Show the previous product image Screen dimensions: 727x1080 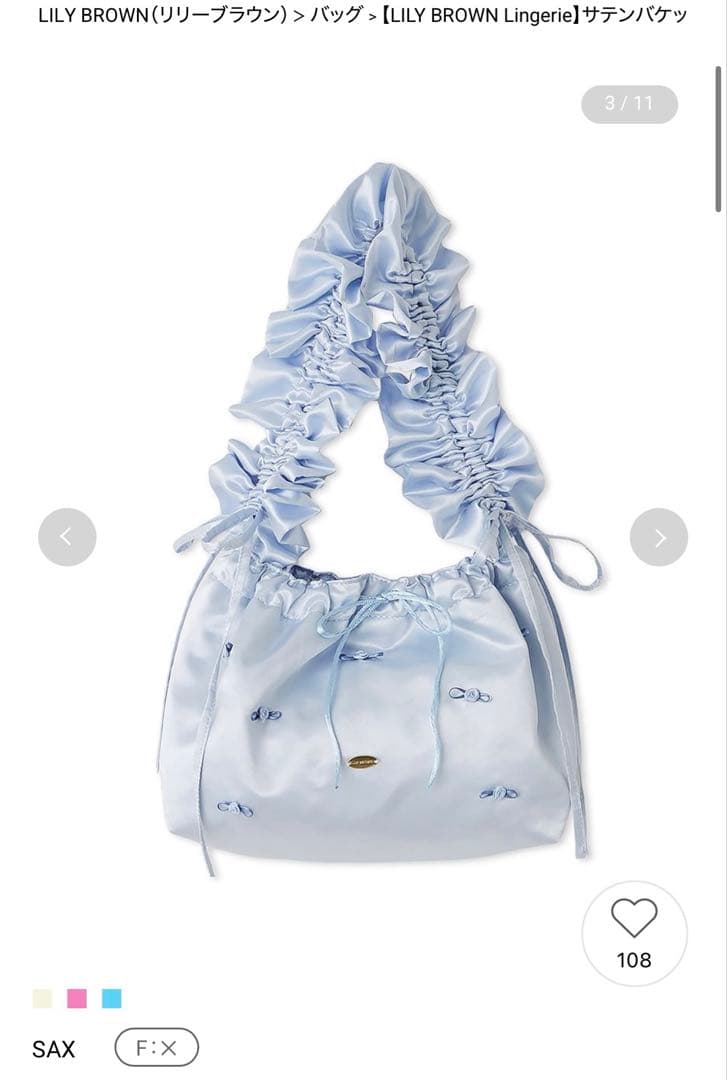pos(67,537)
